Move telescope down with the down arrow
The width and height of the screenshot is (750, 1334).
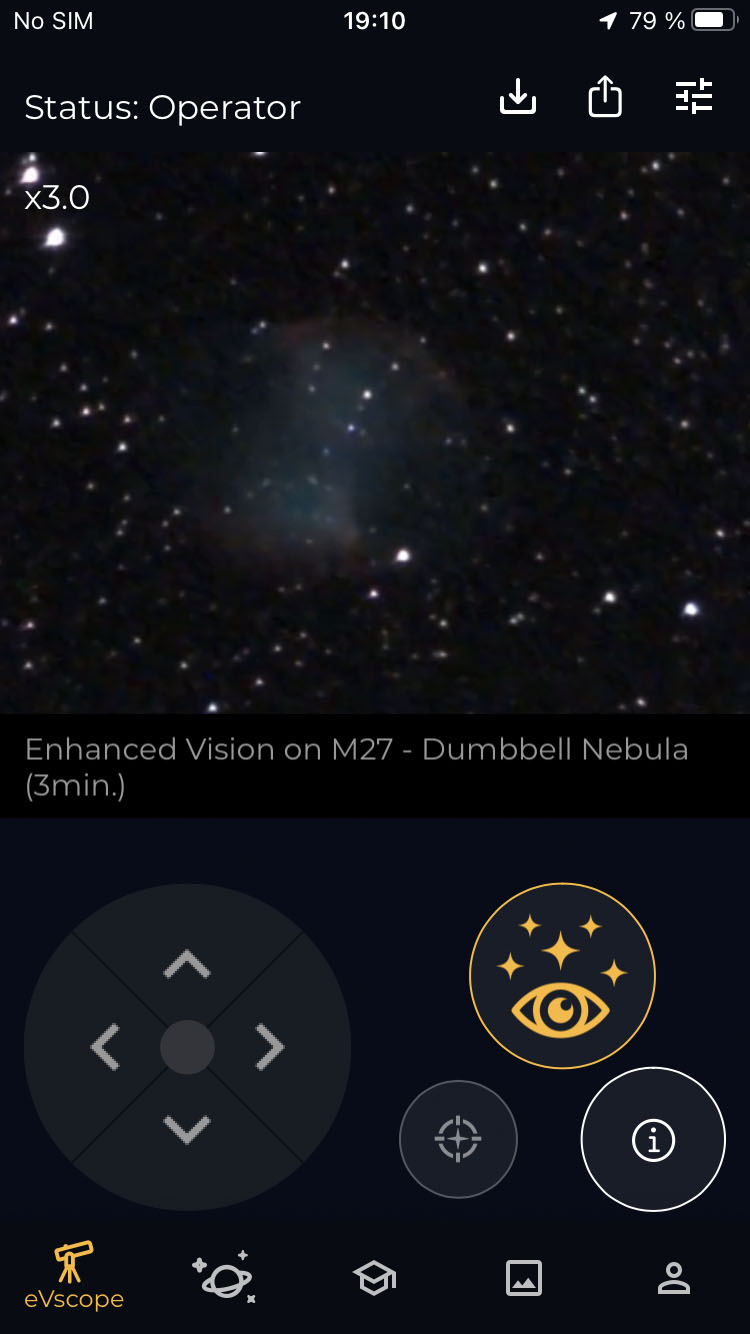(187, 1129)
